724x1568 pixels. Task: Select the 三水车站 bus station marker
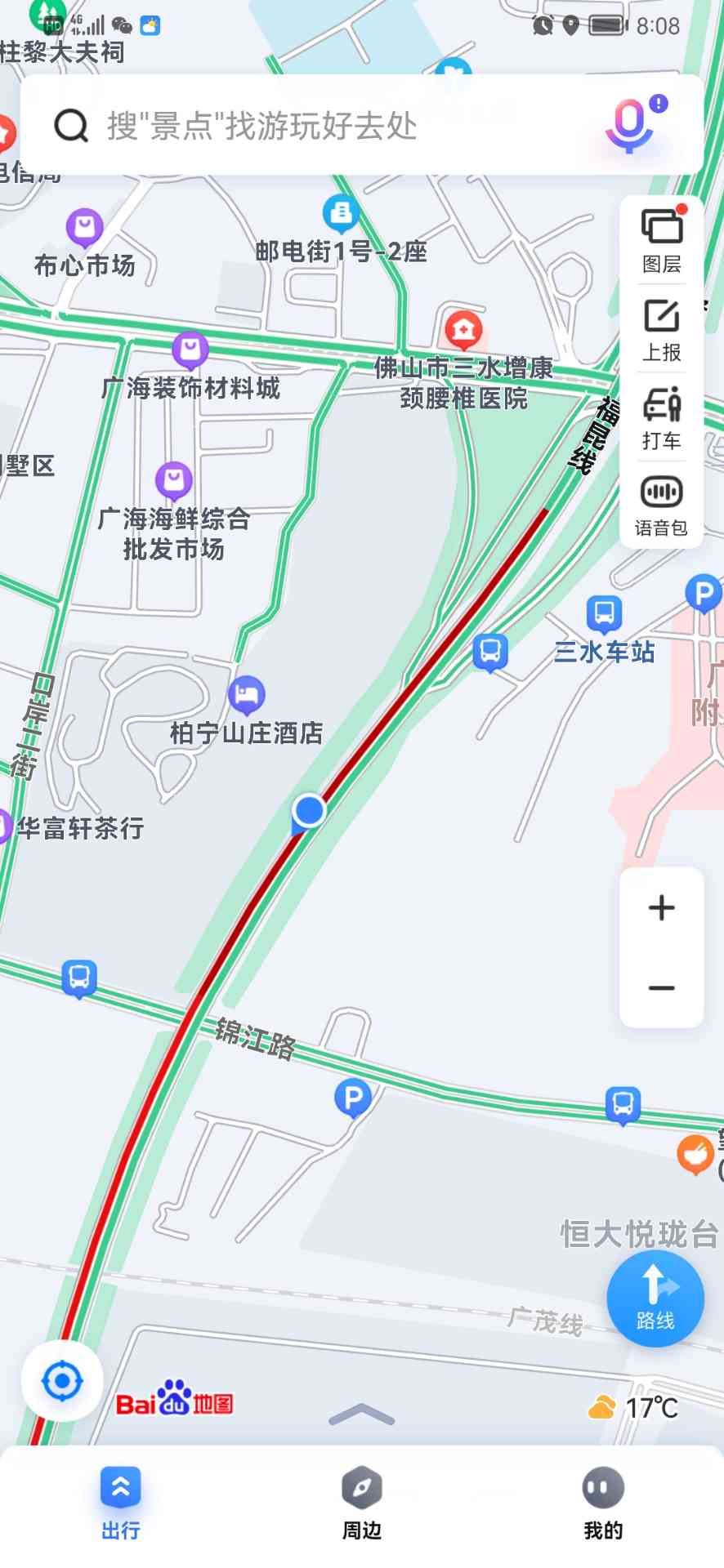click(605, 614)
